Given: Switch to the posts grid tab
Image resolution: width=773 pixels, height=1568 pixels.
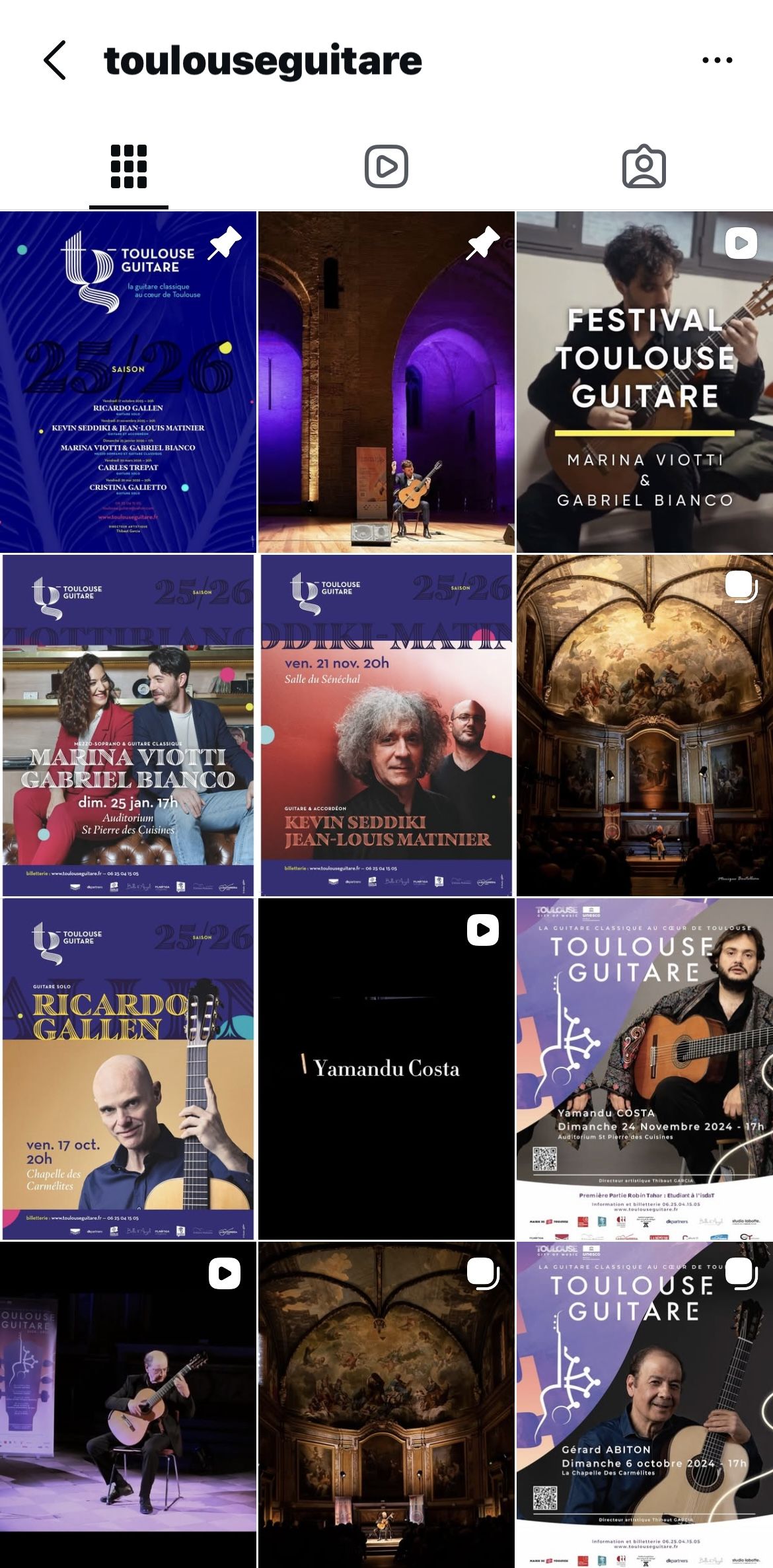Looking at the screenshot, I should 129,166.
